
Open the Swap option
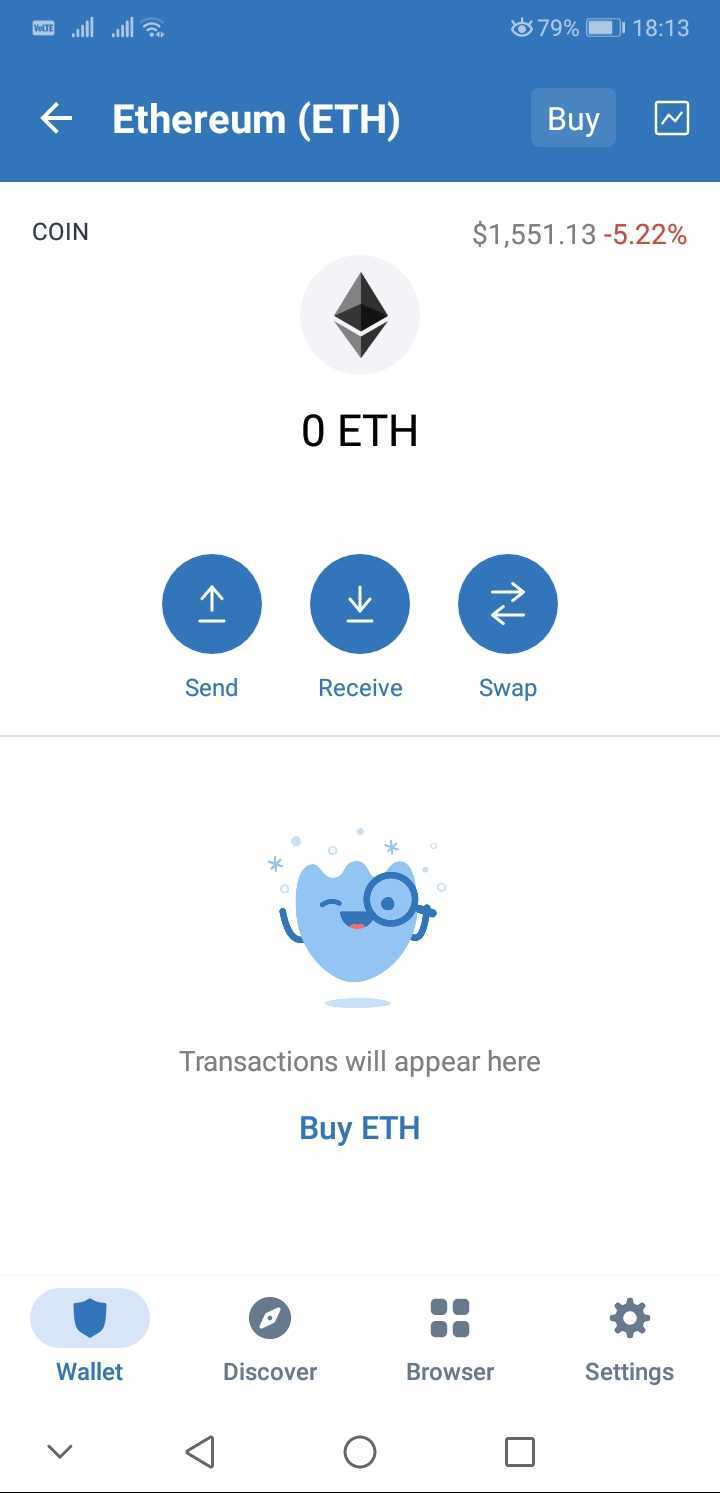508,604
